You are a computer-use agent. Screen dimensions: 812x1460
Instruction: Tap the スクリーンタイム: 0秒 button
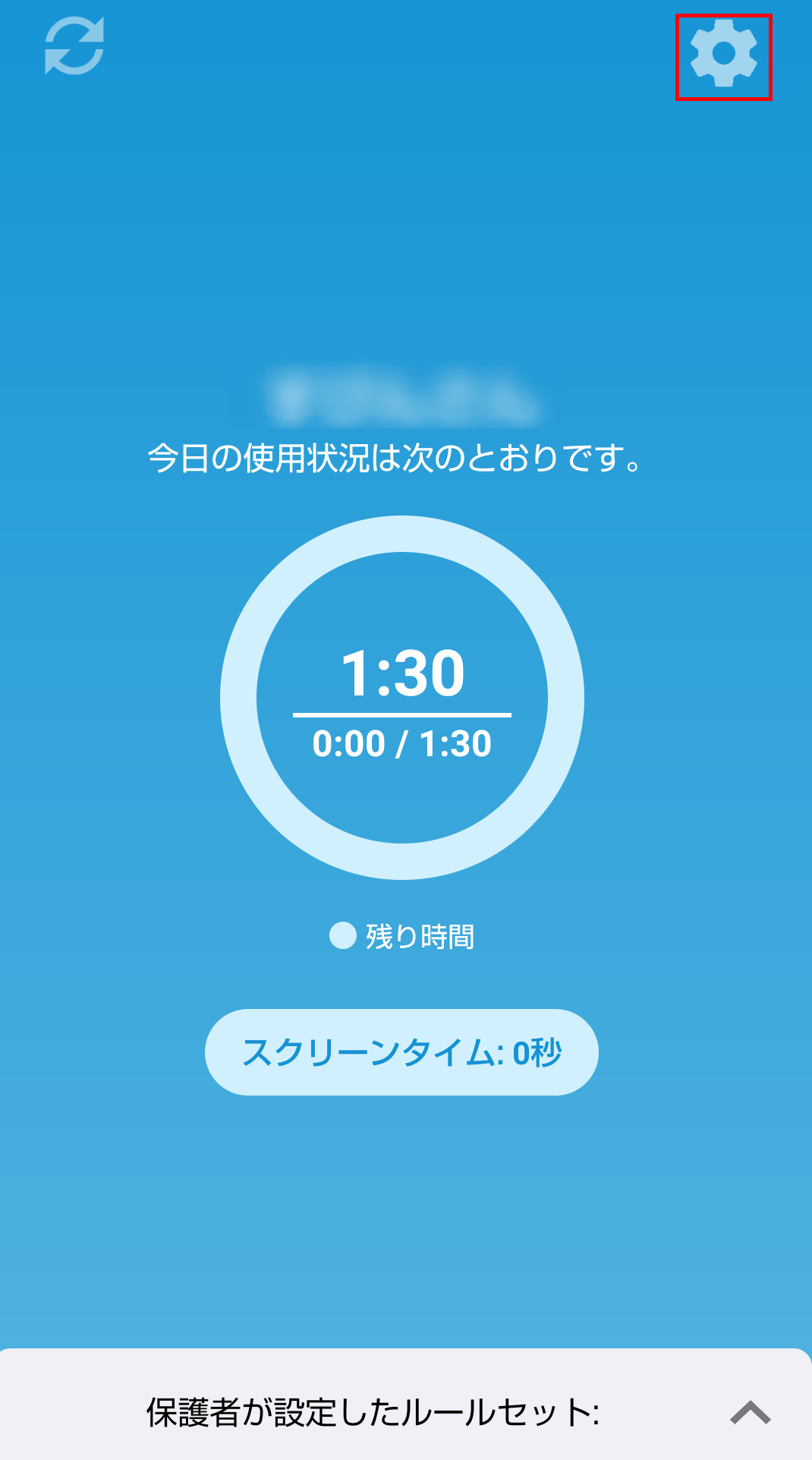point(401,1052)
